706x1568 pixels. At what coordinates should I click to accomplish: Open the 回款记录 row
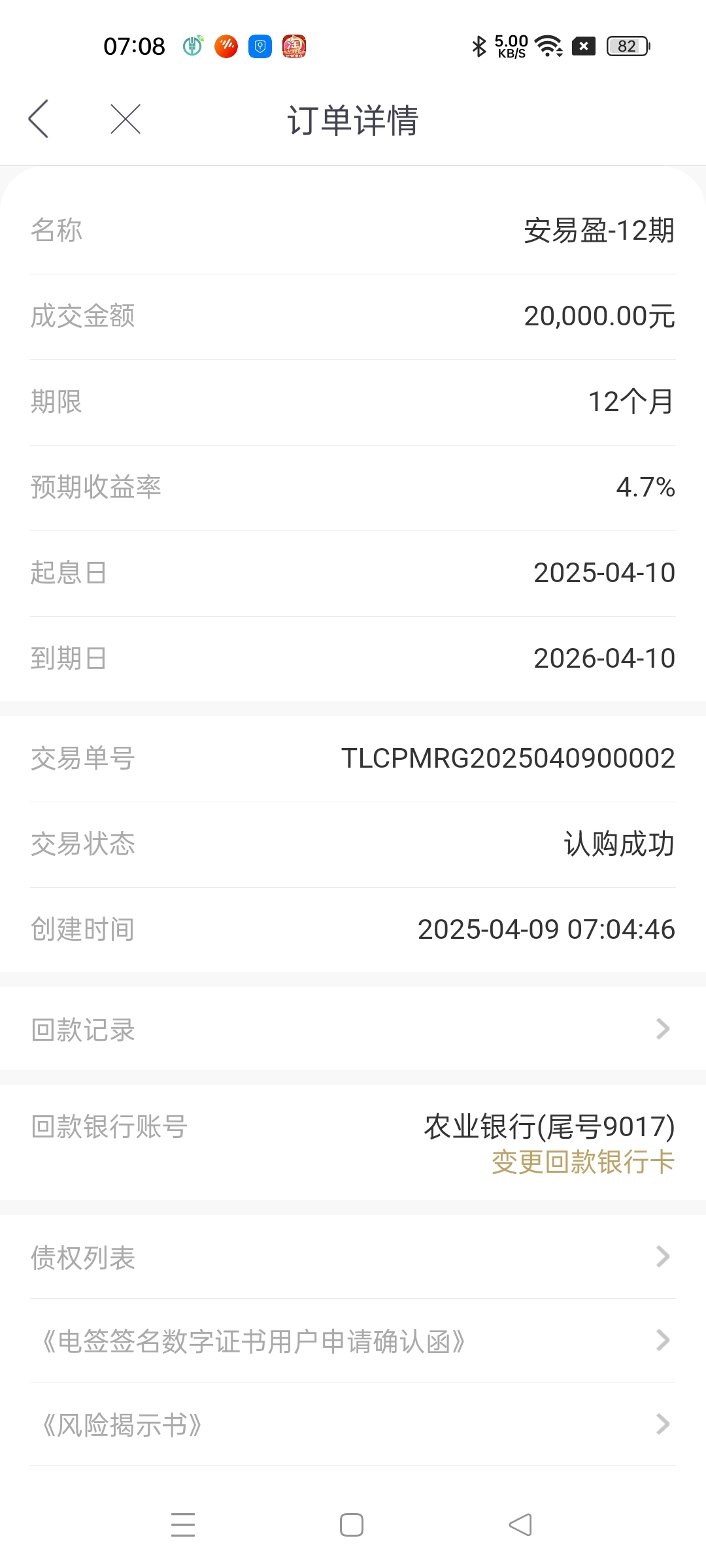(353, 1029)
